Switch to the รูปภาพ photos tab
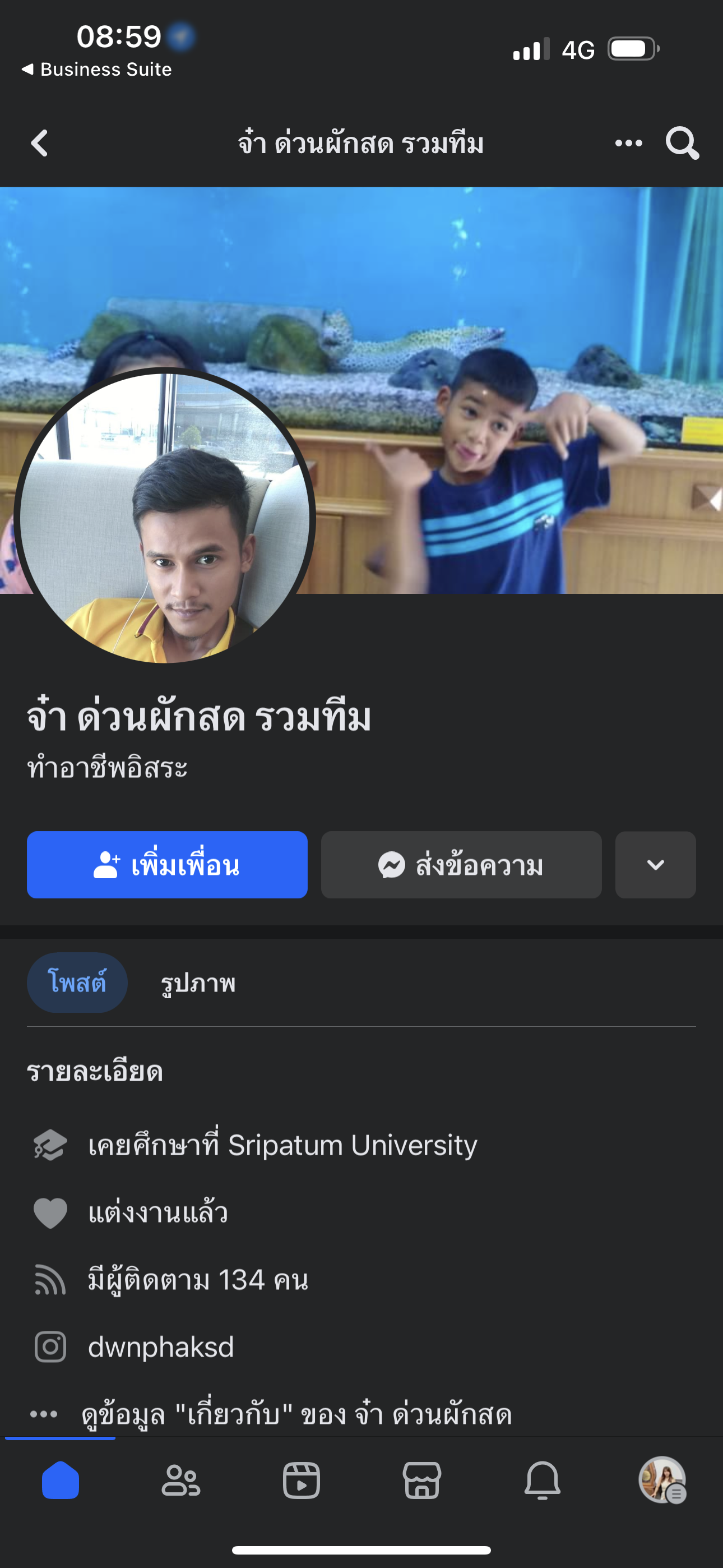 [198, 983]
